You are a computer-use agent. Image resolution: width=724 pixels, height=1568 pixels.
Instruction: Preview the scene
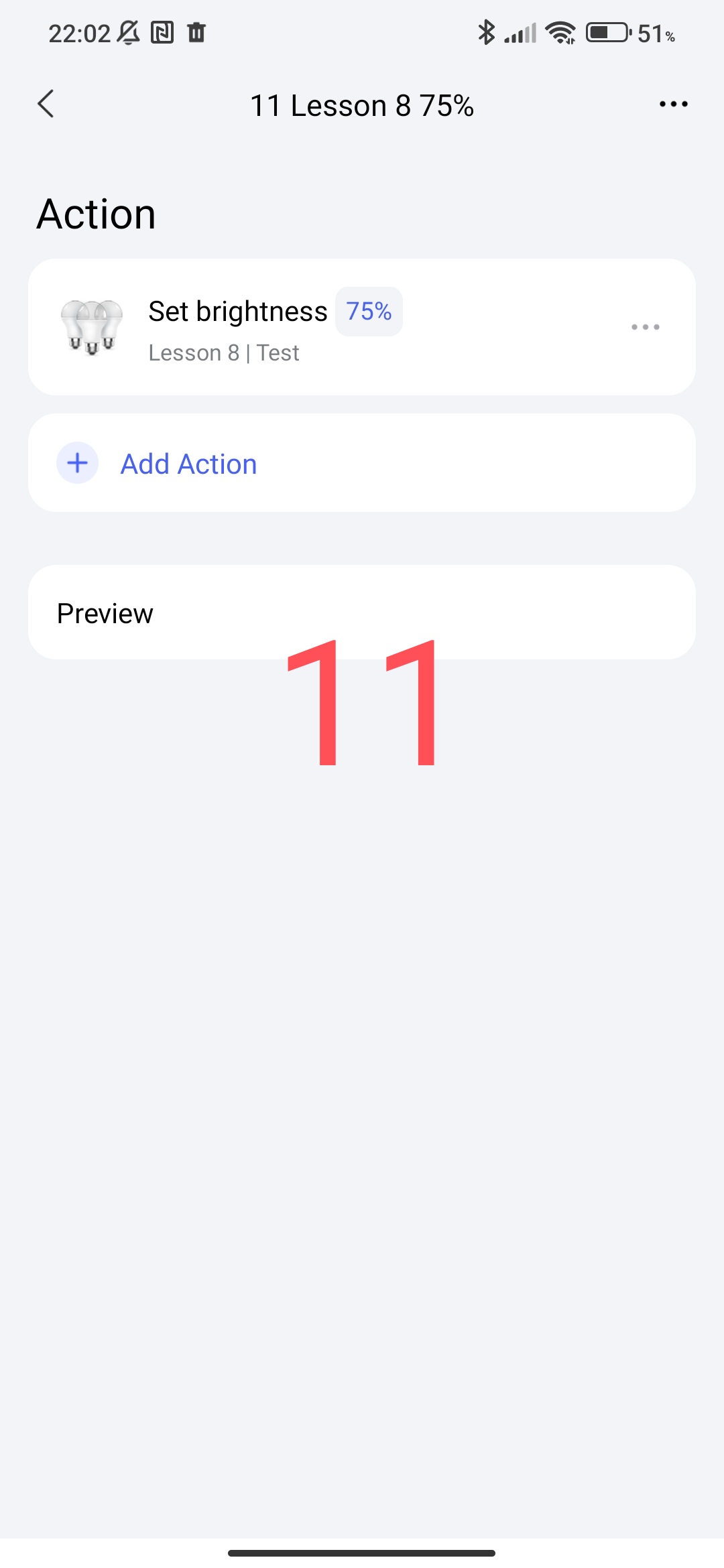(x=105, y=613)
